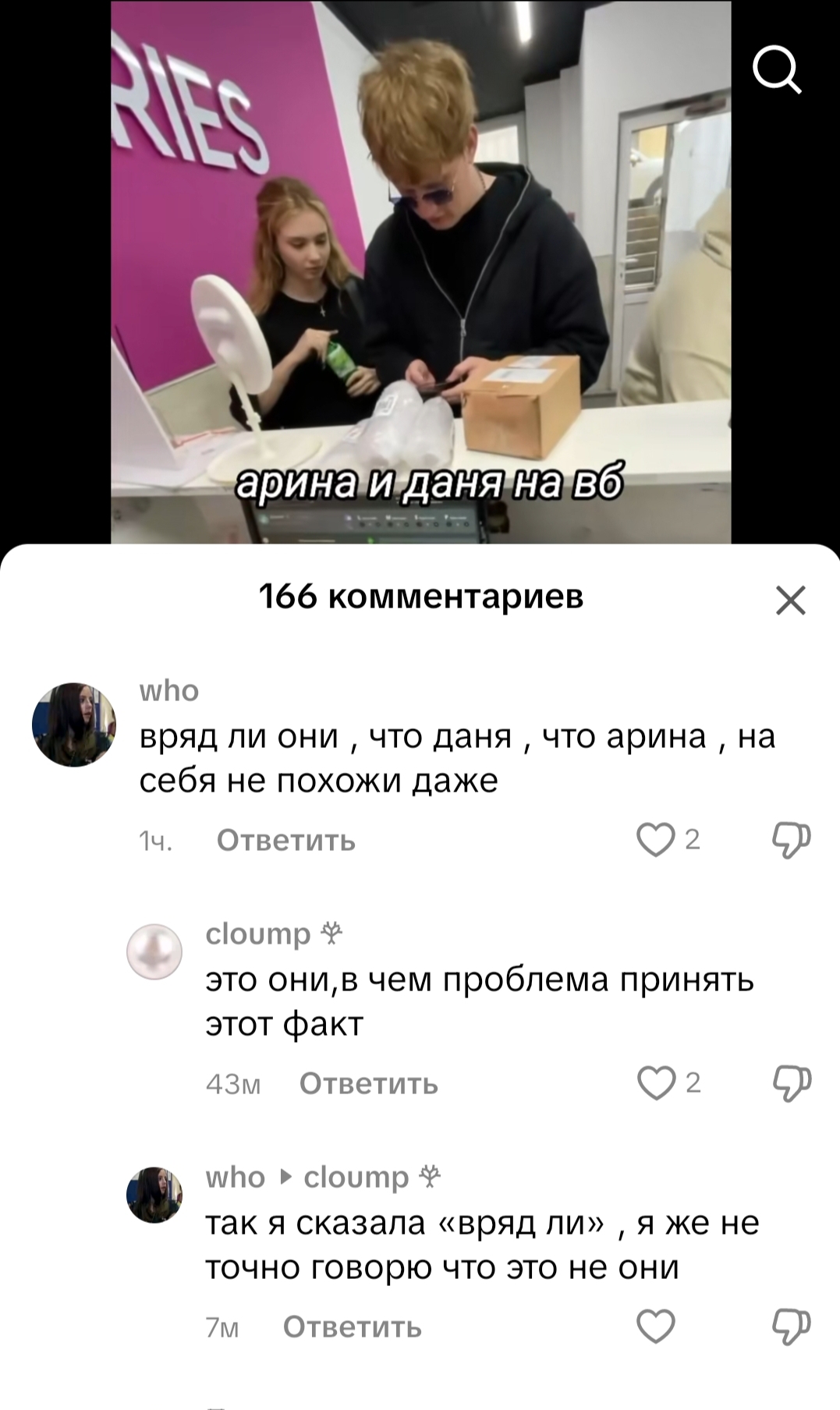Open the cloump username on the second comment
The width and height of the screenshot is (840, 1410).
click(x=258, y=934)
